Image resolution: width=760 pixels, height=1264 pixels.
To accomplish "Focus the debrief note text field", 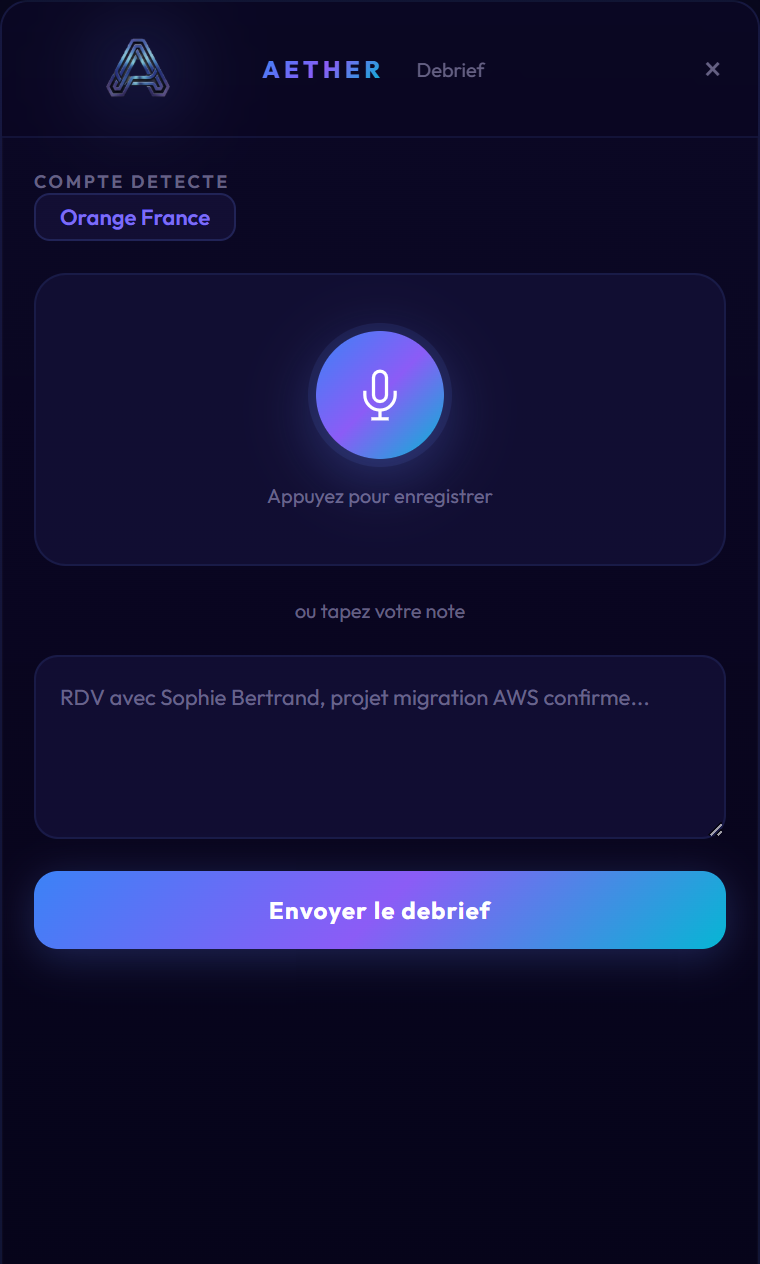I will tap(380, 746).
